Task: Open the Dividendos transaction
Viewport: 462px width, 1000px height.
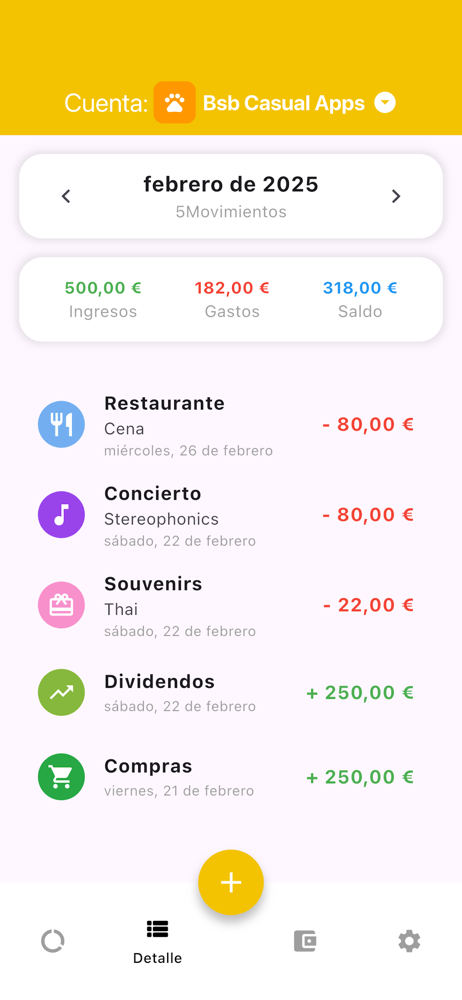Action: 231,693
